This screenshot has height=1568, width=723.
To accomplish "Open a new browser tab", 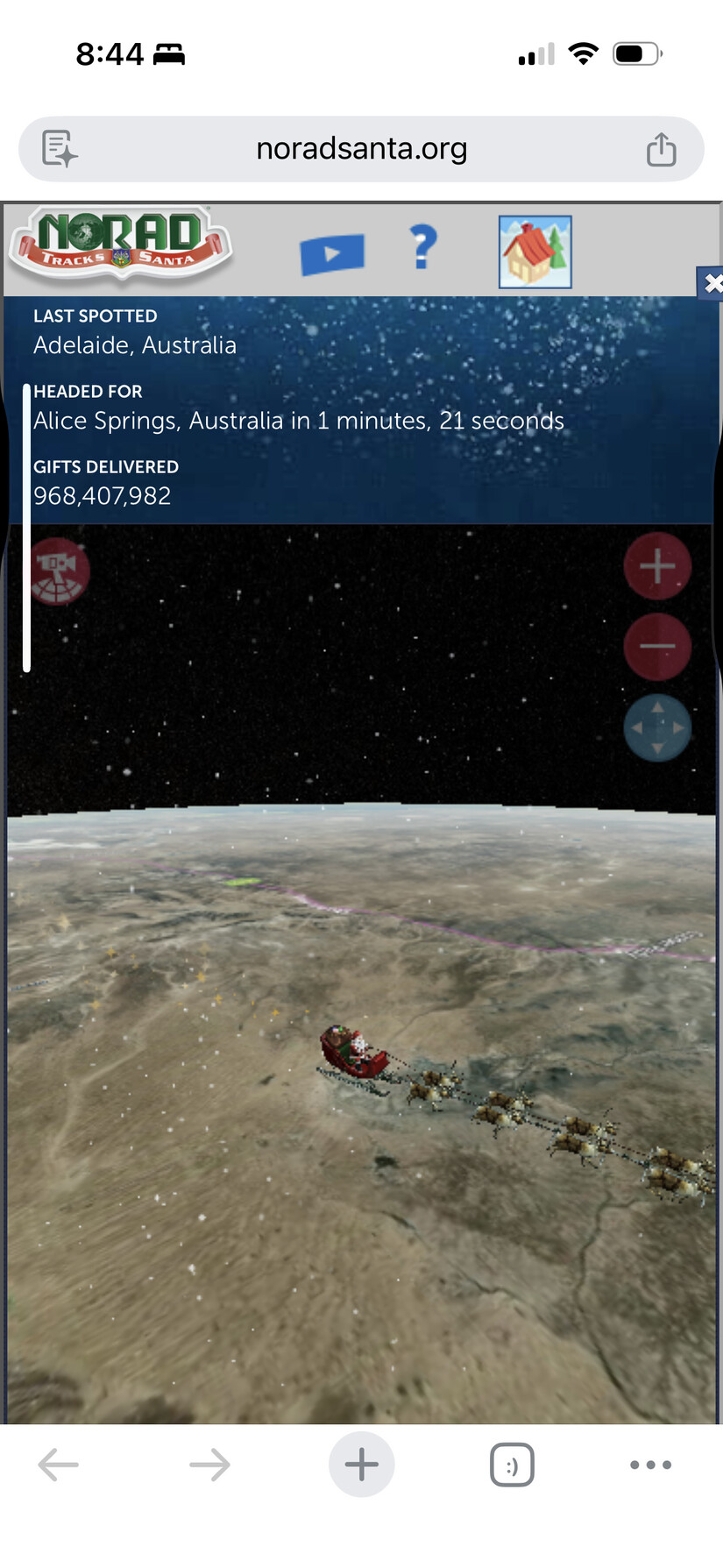I will (361, 1465).
